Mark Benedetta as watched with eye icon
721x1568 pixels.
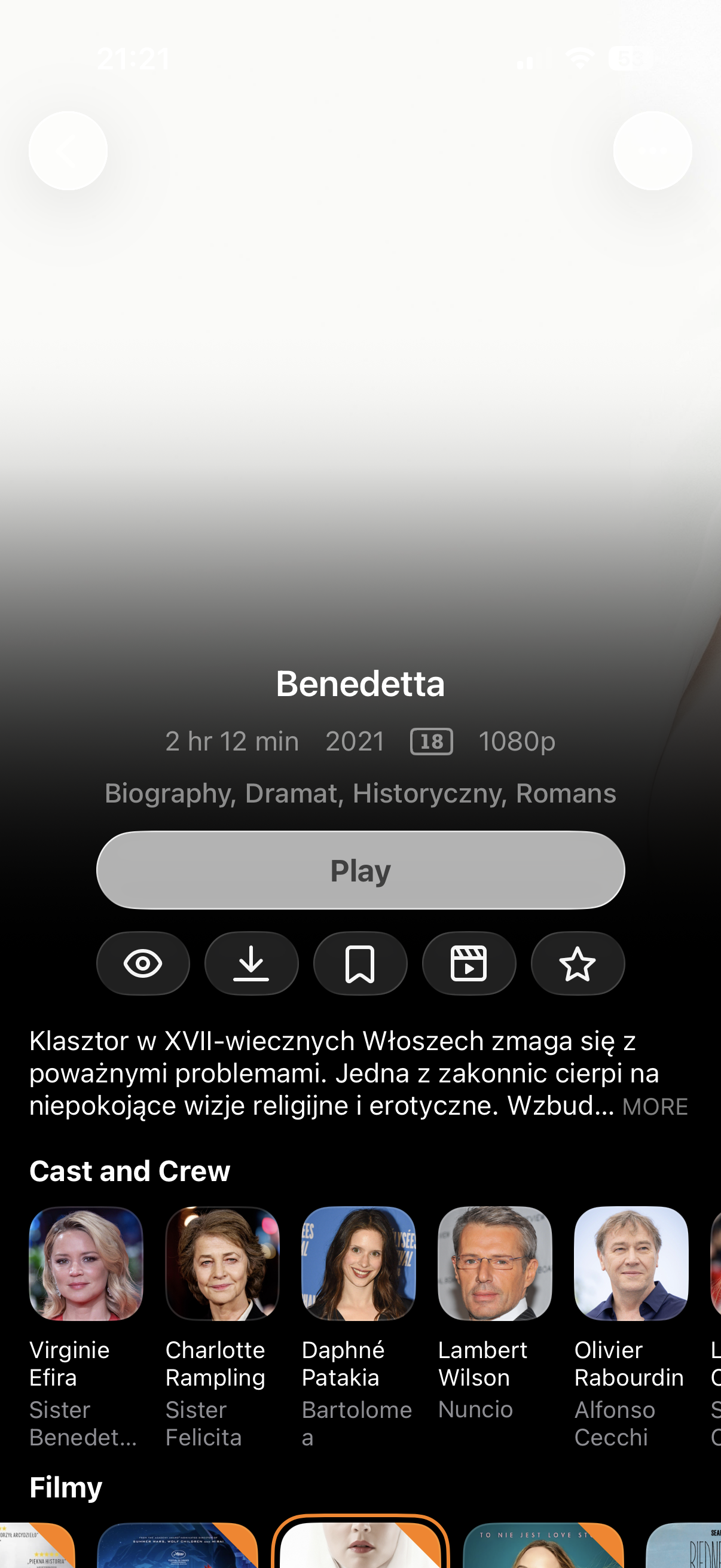pyautogui.click(x=143, y=963)
